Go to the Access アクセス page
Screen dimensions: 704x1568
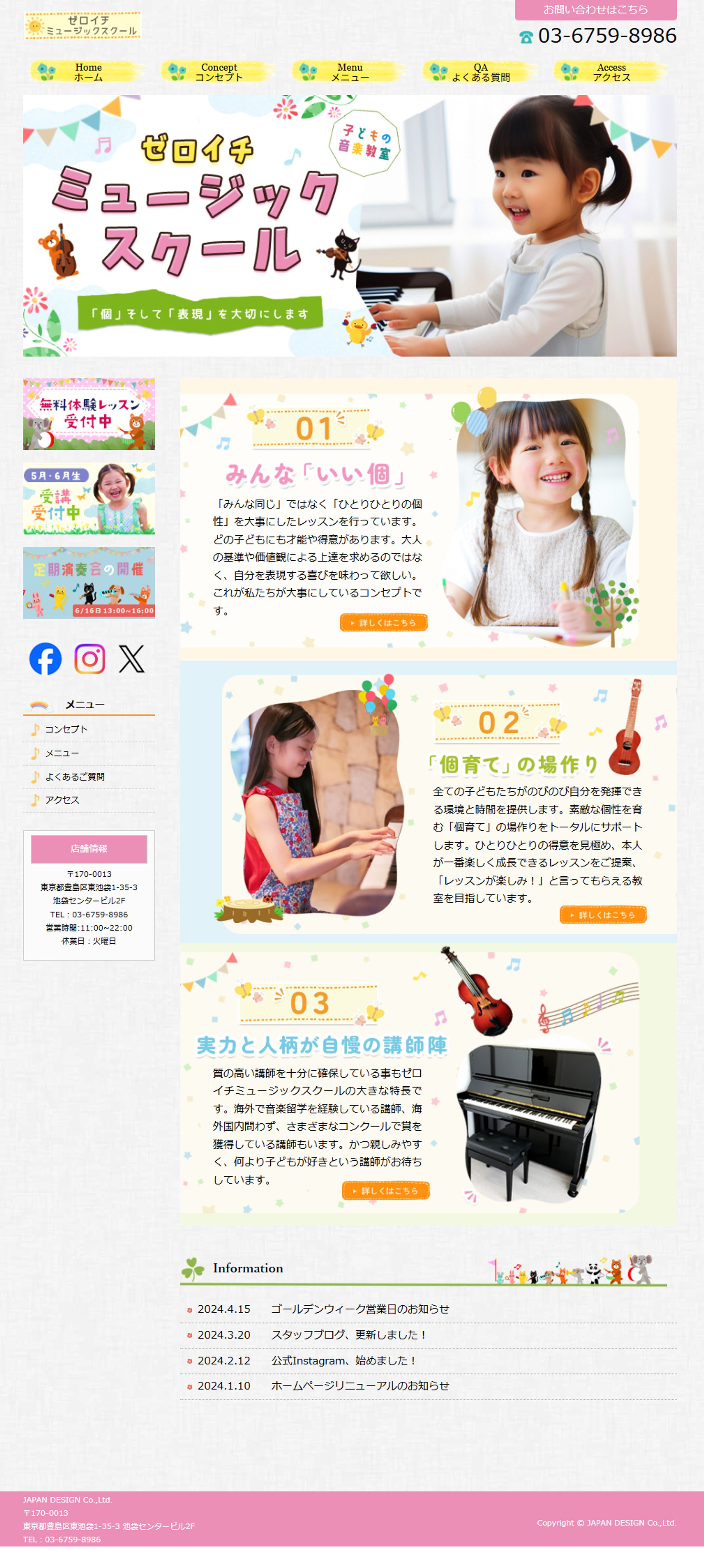click(611, 72)
